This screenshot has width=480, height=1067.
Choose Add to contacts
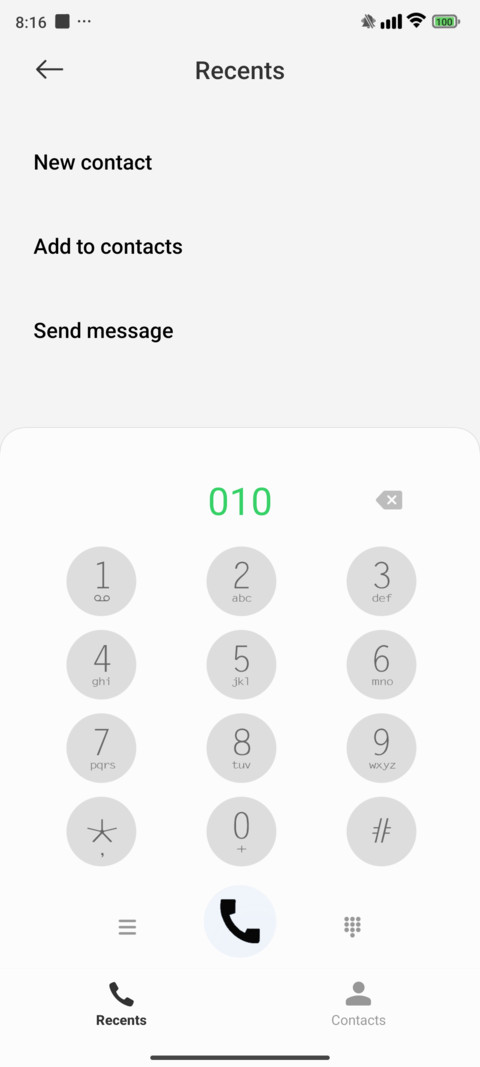[108, 246]
